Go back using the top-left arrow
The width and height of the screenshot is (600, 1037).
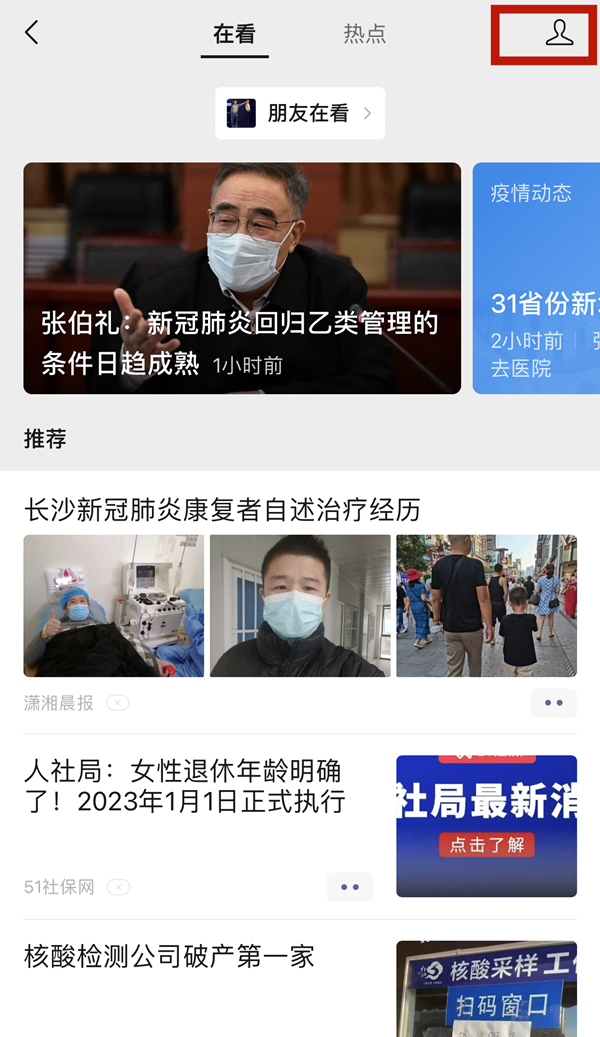[x=32, y=33]
